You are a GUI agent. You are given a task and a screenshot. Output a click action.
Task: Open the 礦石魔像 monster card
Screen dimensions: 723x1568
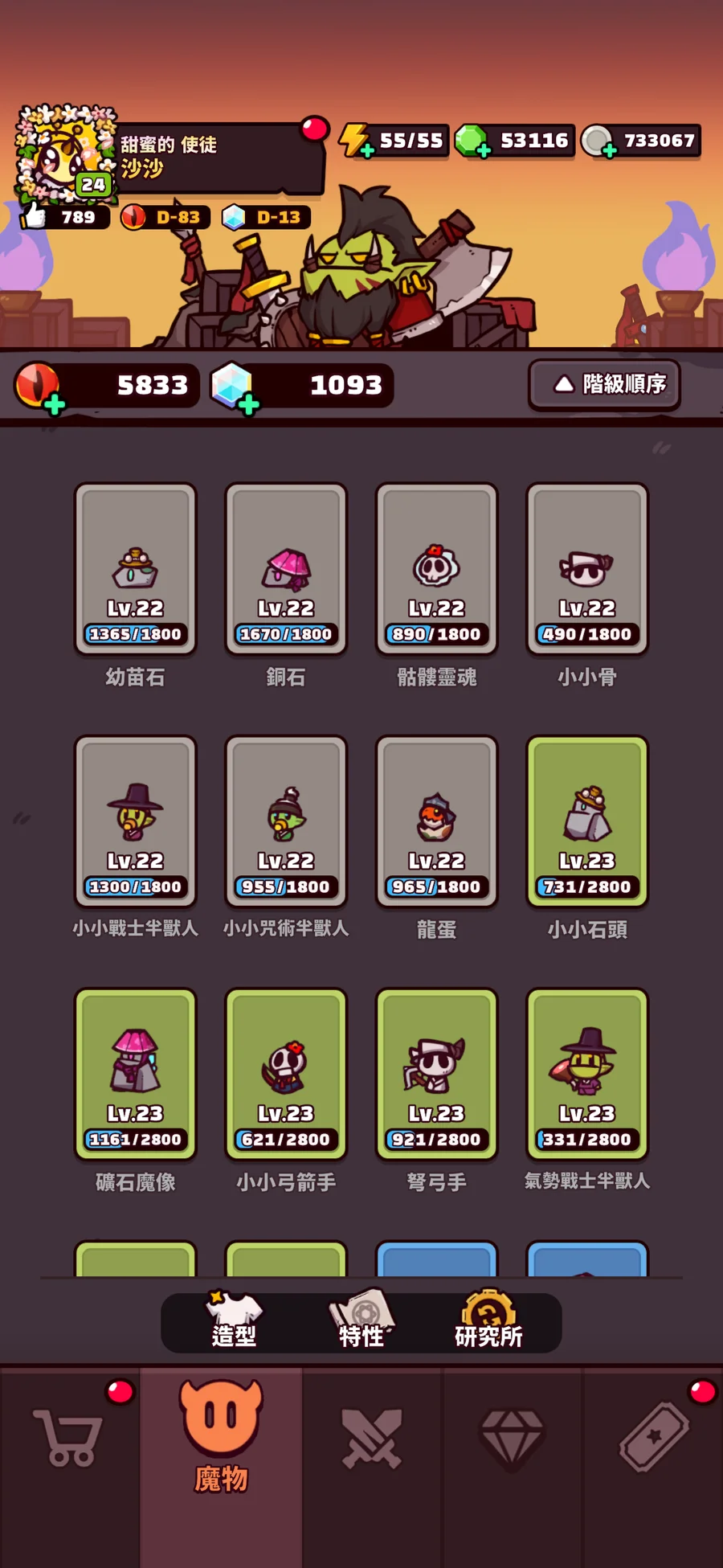click(136, 1074)
